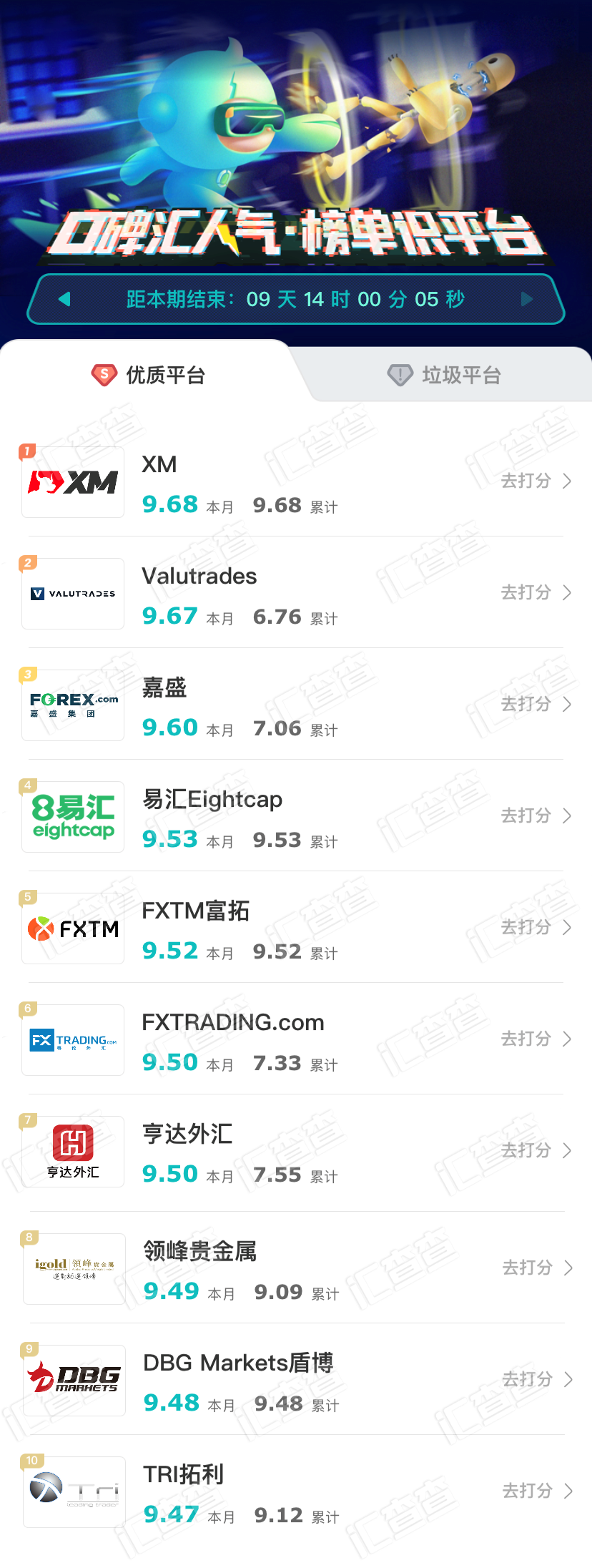
Task: Score FXTM富拓 with 去打分
Action: tap(536, 927)
